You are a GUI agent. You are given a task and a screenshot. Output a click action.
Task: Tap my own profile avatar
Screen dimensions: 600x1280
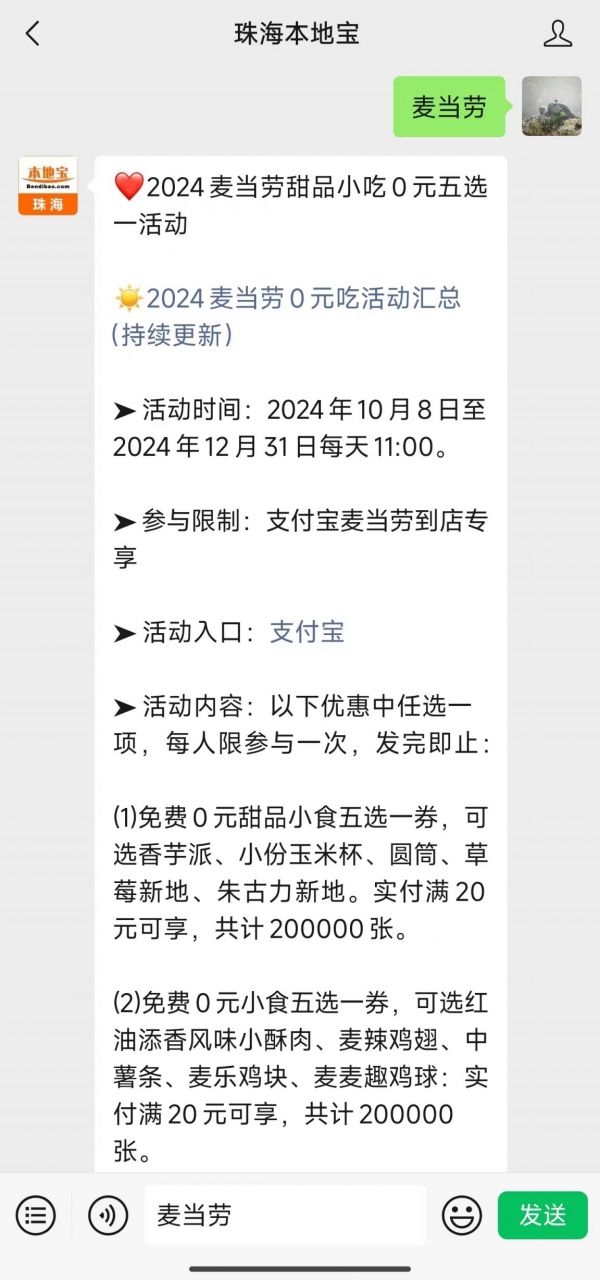[552, 106]
